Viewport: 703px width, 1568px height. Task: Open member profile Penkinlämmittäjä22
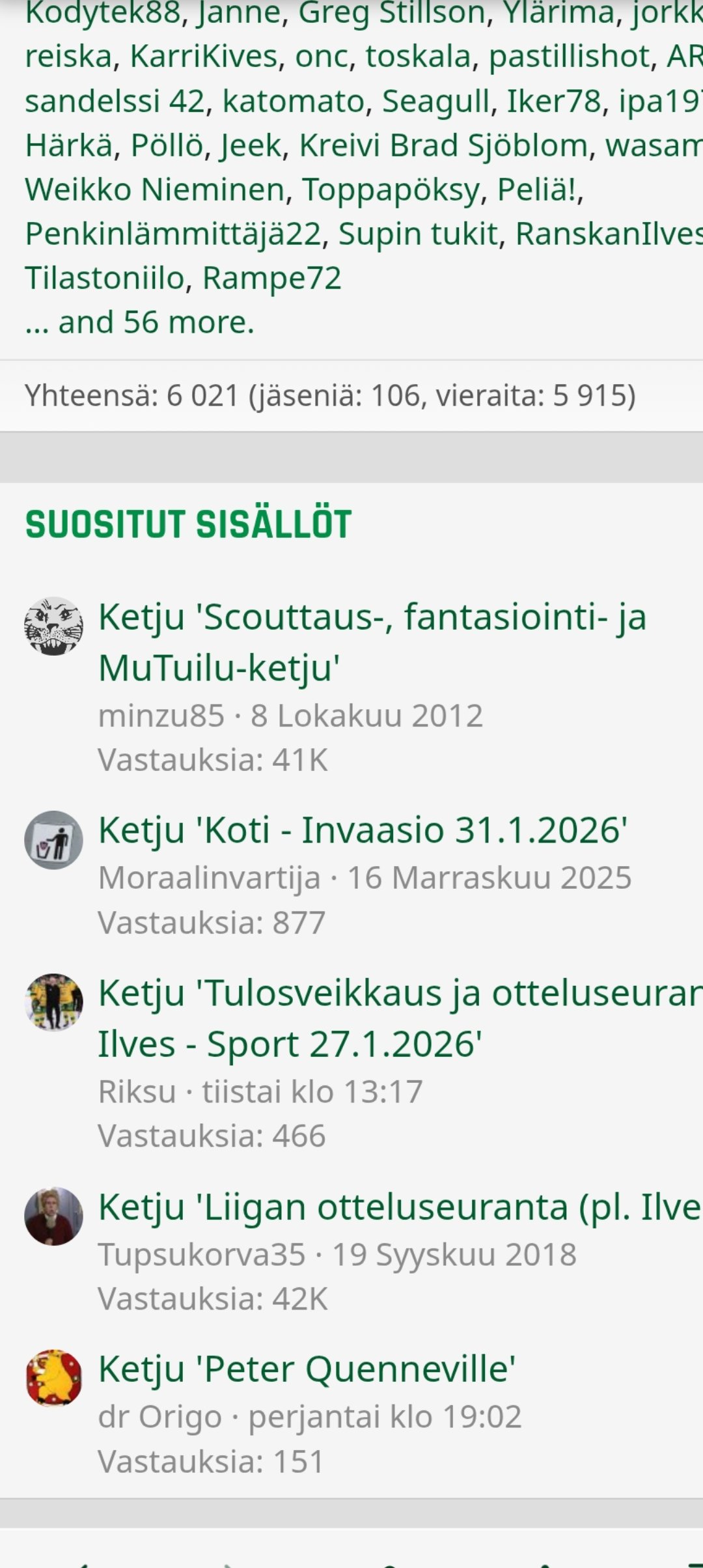click(173, 234)
